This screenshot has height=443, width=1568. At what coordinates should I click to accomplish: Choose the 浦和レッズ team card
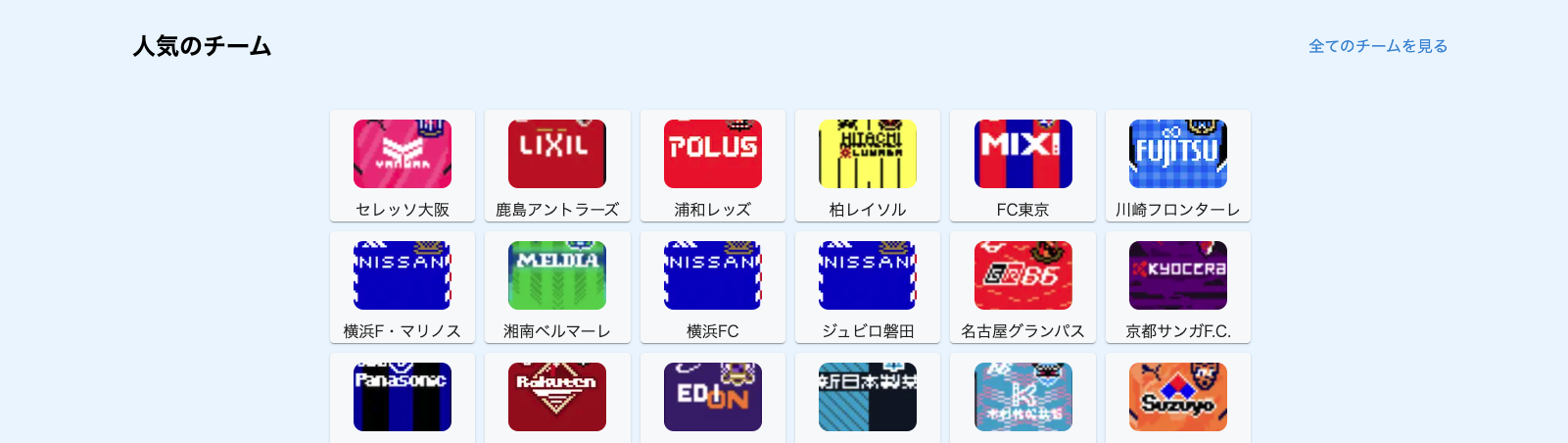712,166
